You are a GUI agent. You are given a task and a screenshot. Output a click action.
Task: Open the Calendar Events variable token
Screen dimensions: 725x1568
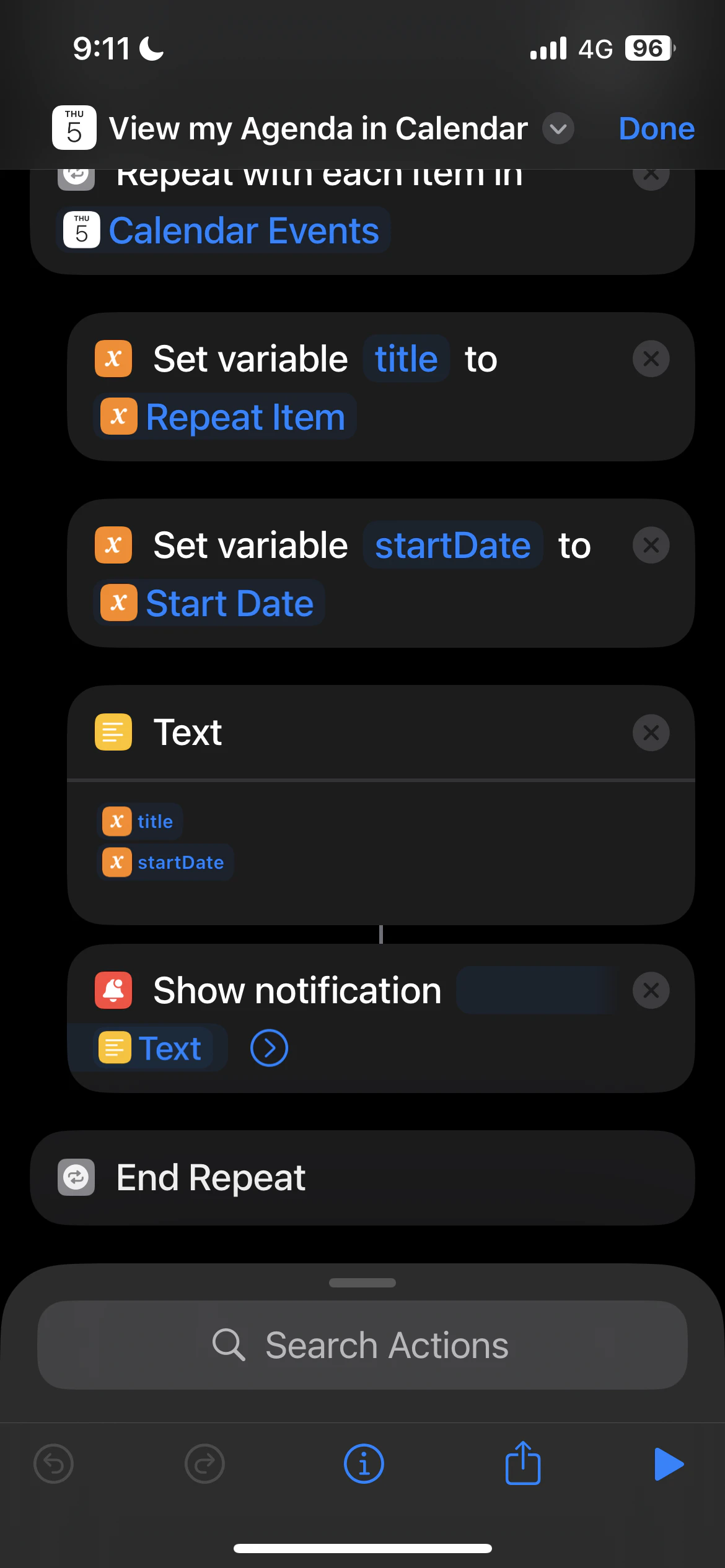pos(243,231)
